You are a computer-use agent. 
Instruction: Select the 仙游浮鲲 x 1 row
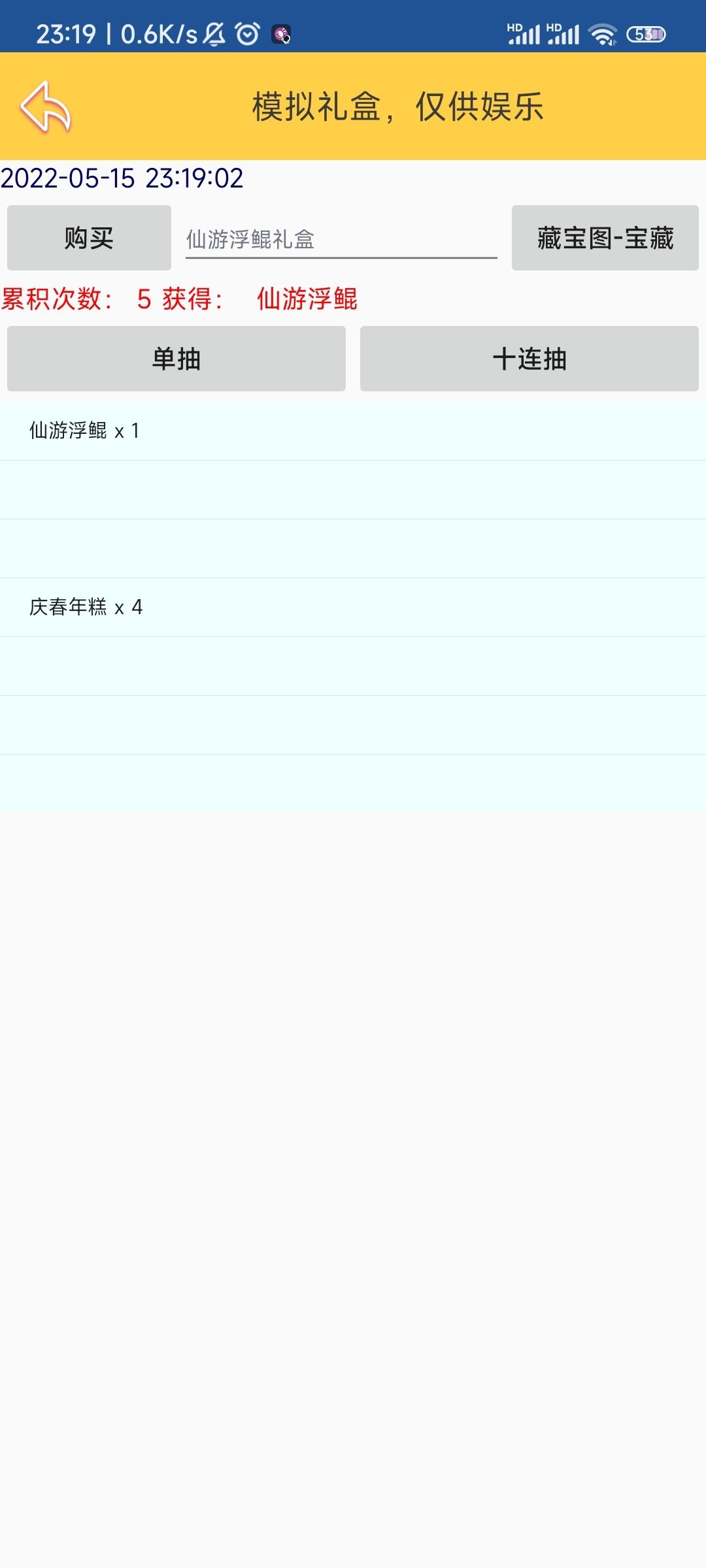click(353, 431)
